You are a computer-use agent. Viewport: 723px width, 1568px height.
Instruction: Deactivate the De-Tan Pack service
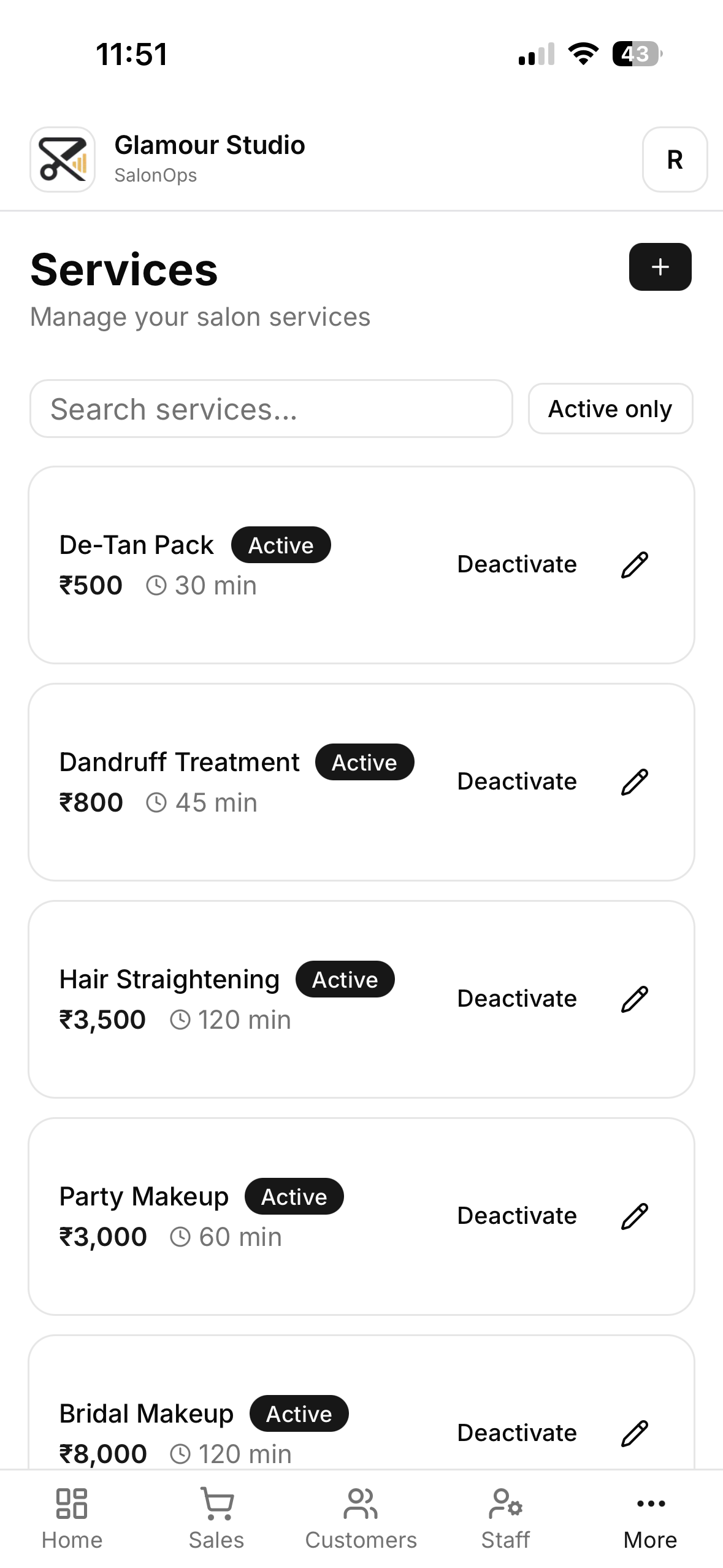point(517,564)
